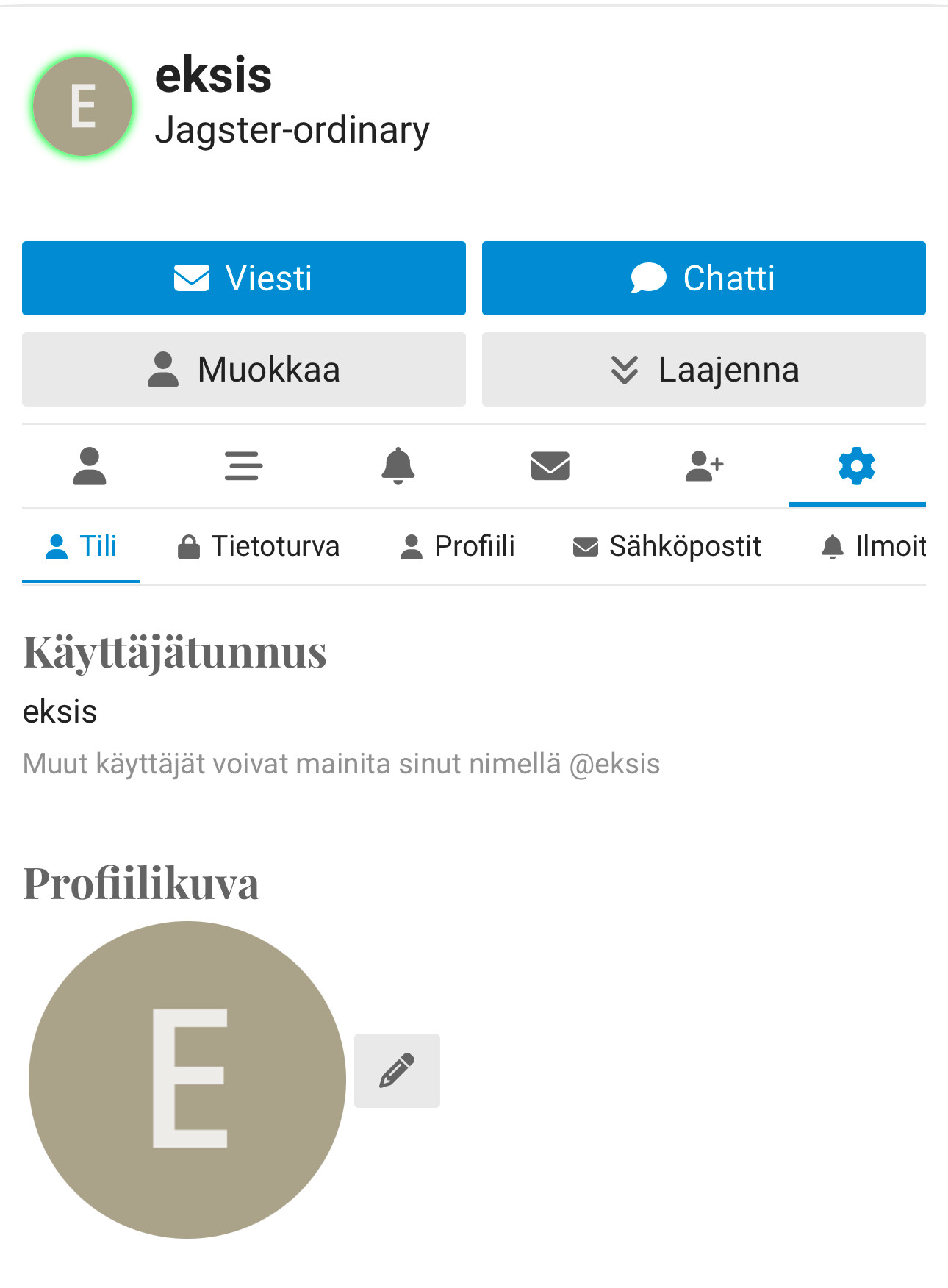Viewport: 948px width, 1288px height.
Task: Tap the Muokkaa button
Action: pos(243,369)
